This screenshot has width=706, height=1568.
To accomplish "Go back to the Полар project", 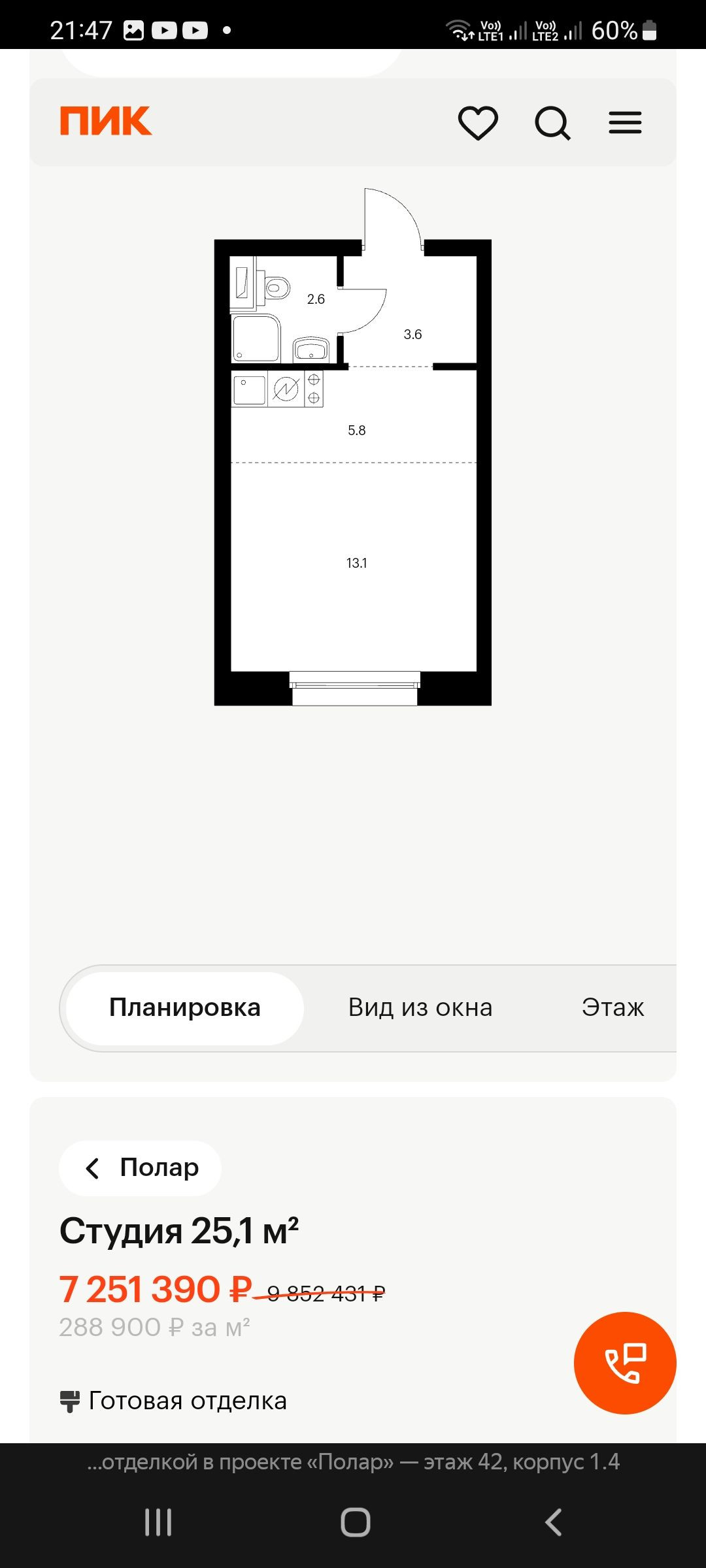I will (x=141, y=1168).
